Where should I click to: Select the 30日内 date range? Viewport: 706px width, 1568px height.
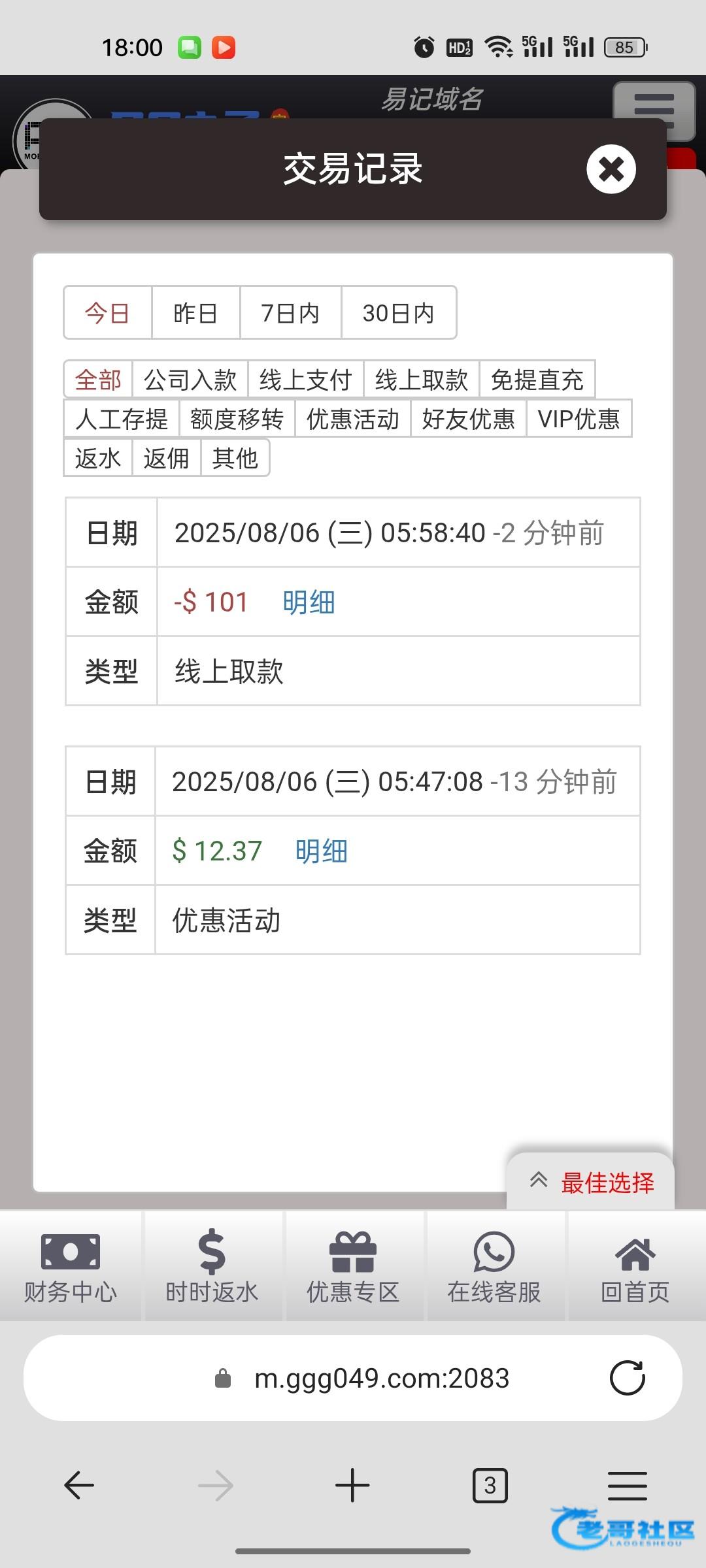pos(398,313)
